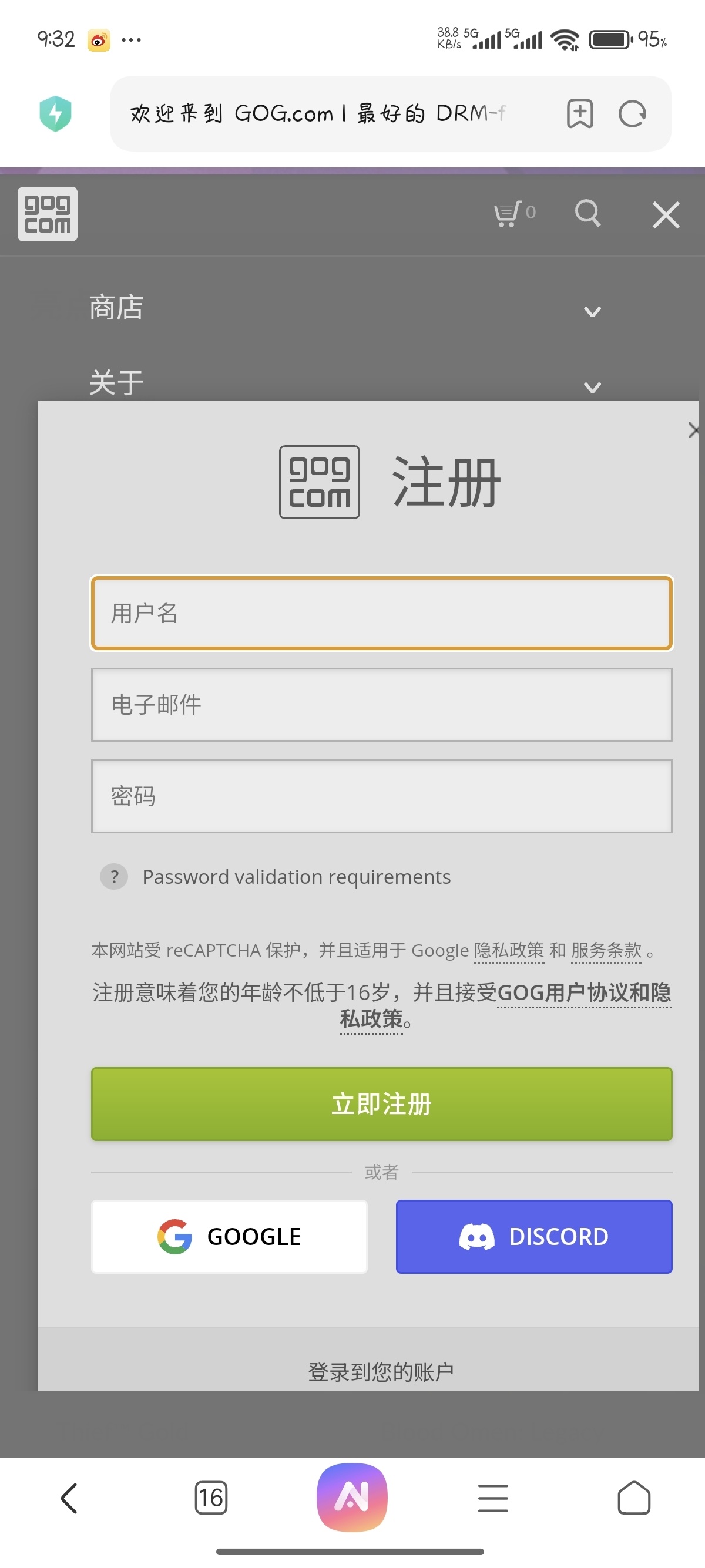The width and height of the screenshot is (705, 1568).
Task: Open the shopping cart
Action: coord(515,213)
